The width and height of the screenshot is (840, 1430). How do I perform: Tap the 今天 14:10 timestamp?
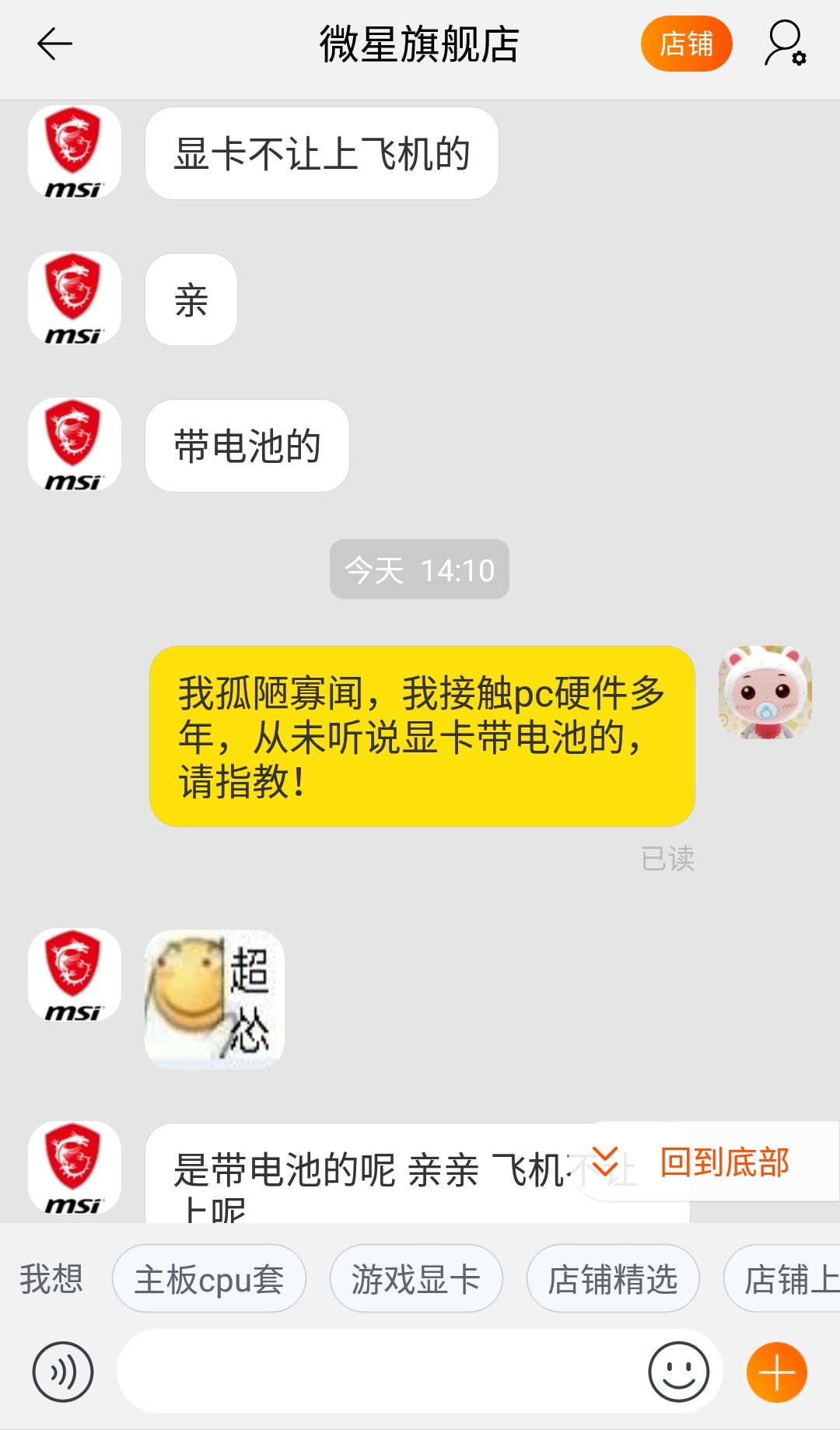[419, 570]
